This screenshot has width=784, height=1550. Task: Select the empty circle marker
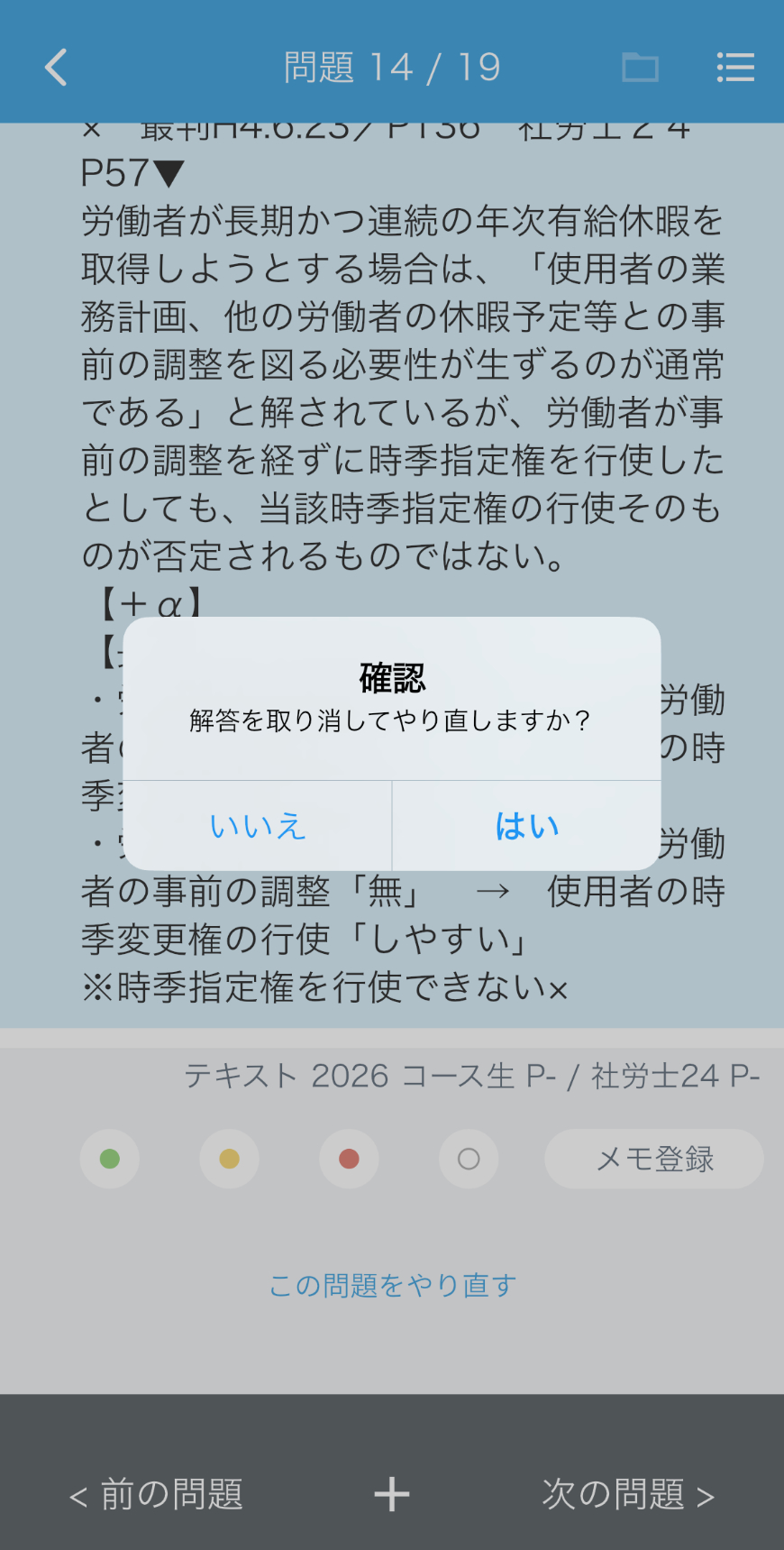pos(469,1159)
